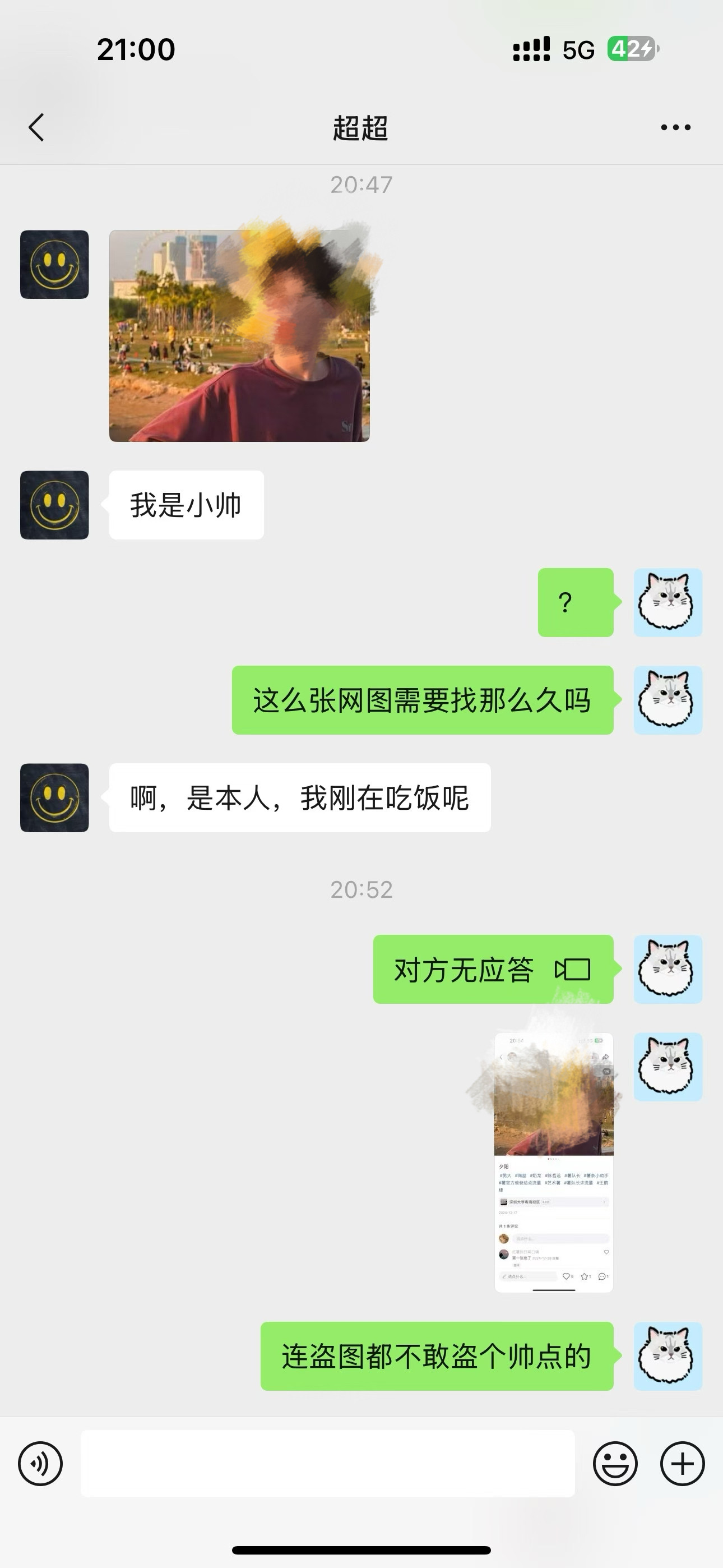The width and height of the screenshot is (723, 1568).
Task: Tap the video call icon in the missed-call bubble
Action: pyautogui.click(x=574, y=970)
